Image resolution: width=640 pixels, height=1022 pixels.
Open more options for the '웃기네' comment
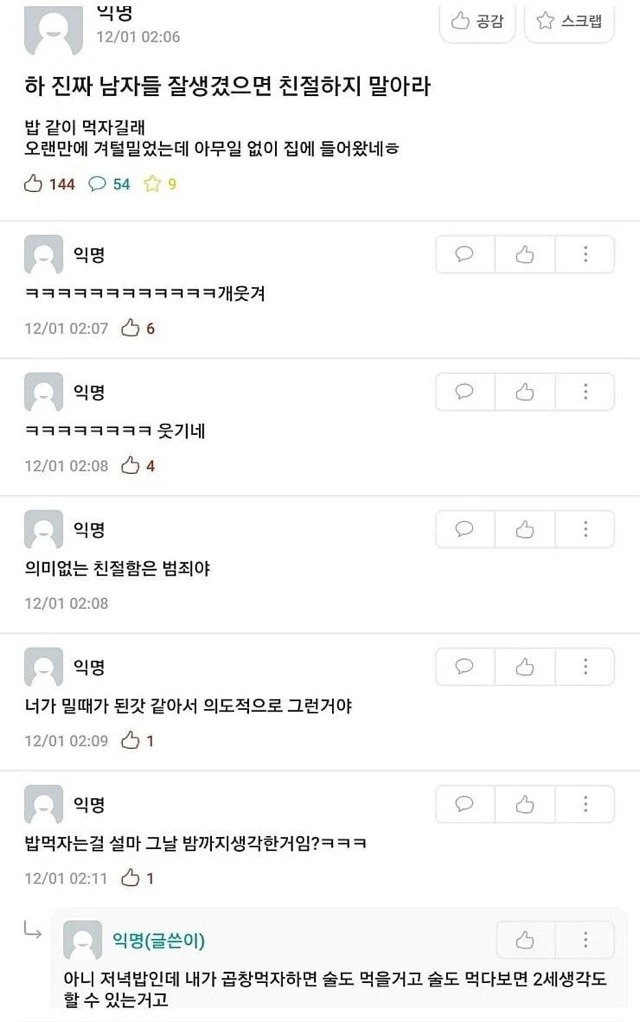(585, 391)
